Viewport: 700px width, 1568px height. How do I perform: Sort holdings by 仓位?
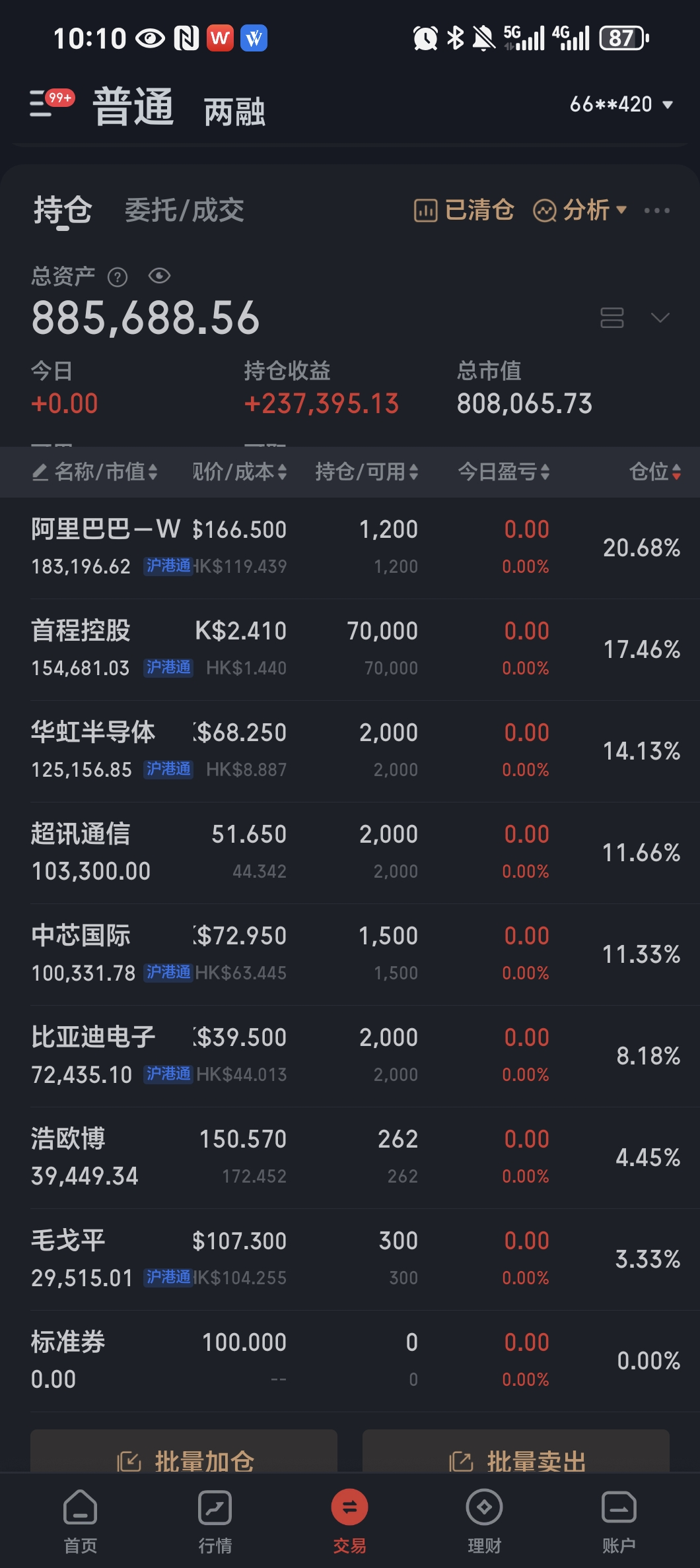[x=654, y=472]
